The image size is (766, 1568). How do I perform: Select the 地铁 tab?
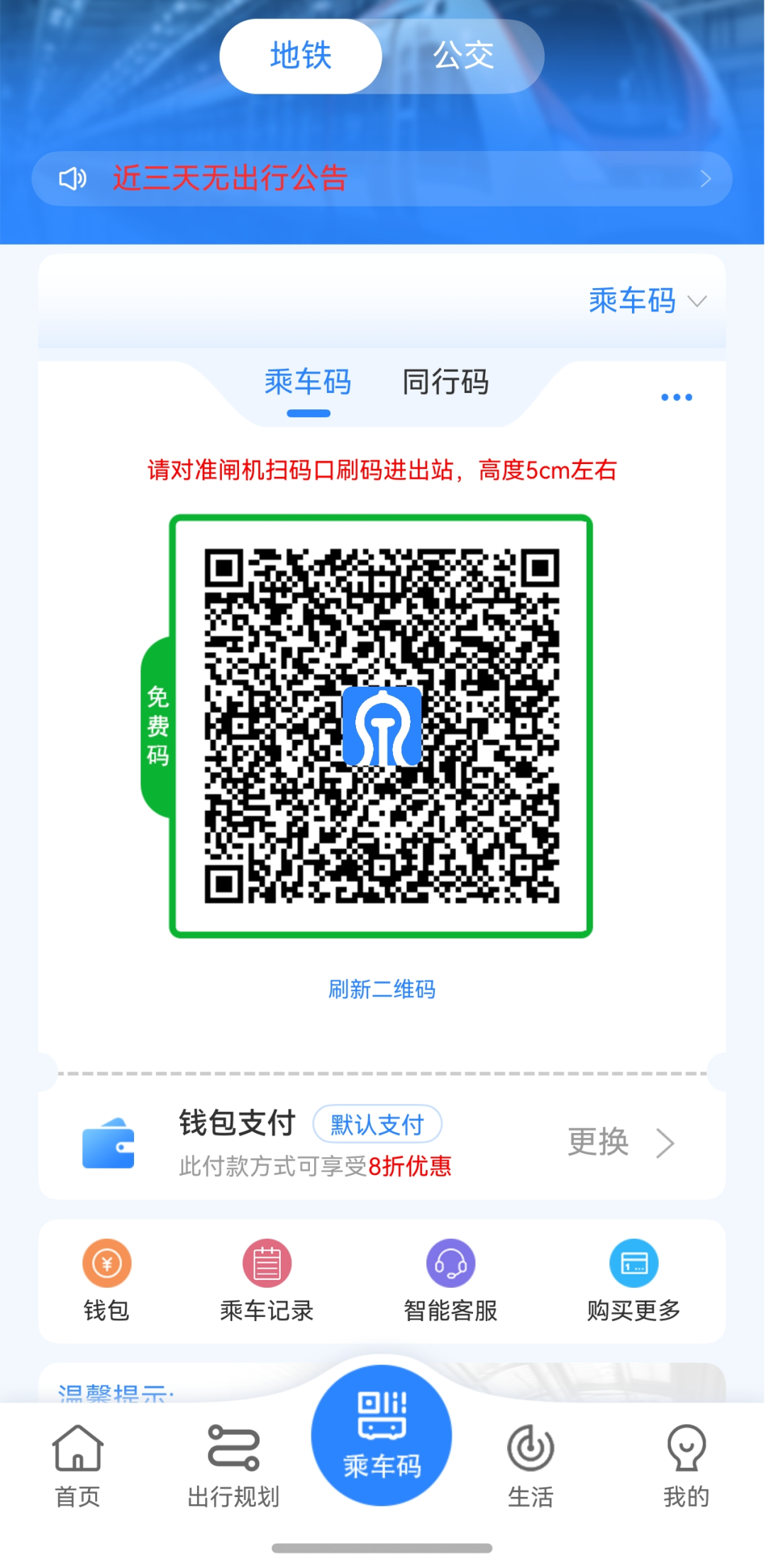tap(301, 56)
